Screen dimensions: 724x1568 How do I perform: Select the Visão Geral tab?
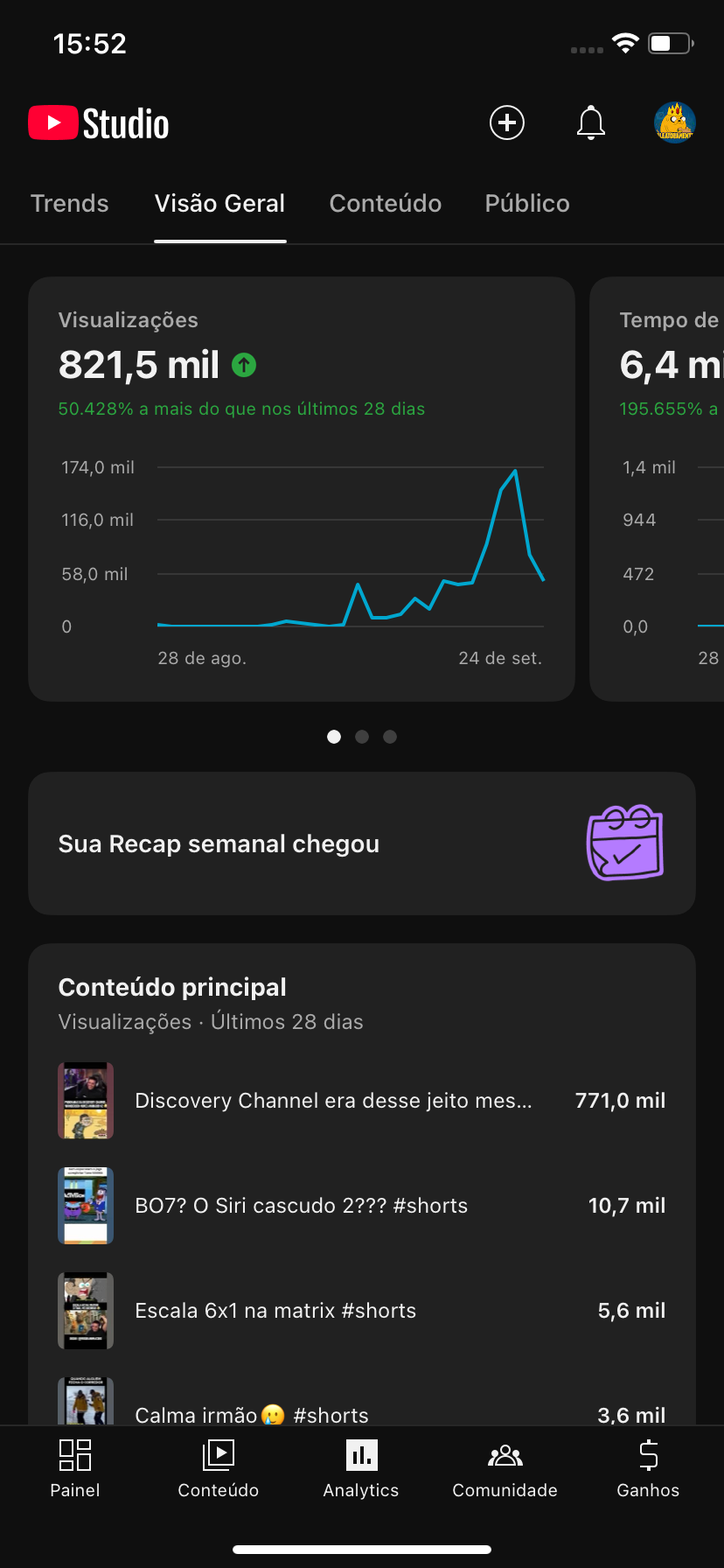click(219, 204)
